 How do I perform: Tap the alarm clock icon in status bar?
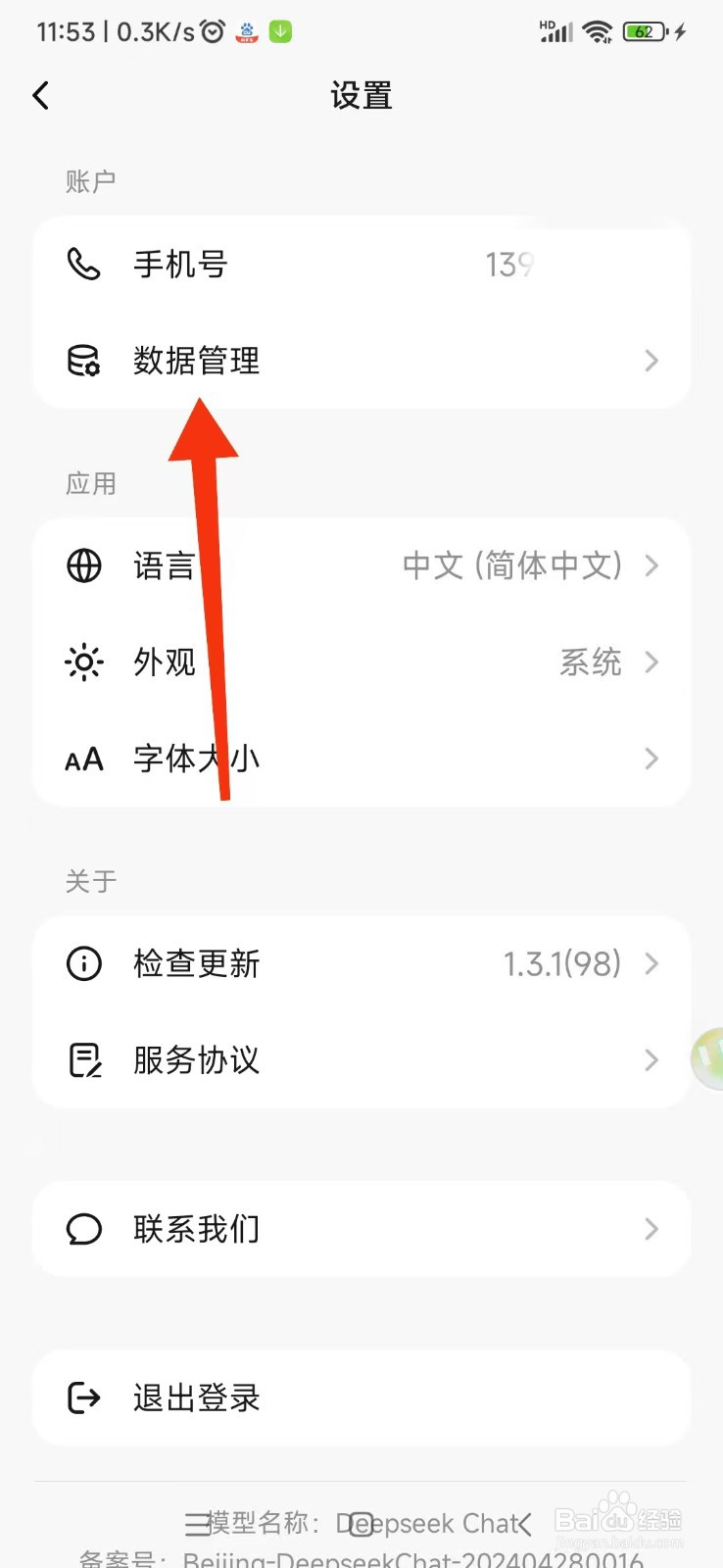point(210,30)
